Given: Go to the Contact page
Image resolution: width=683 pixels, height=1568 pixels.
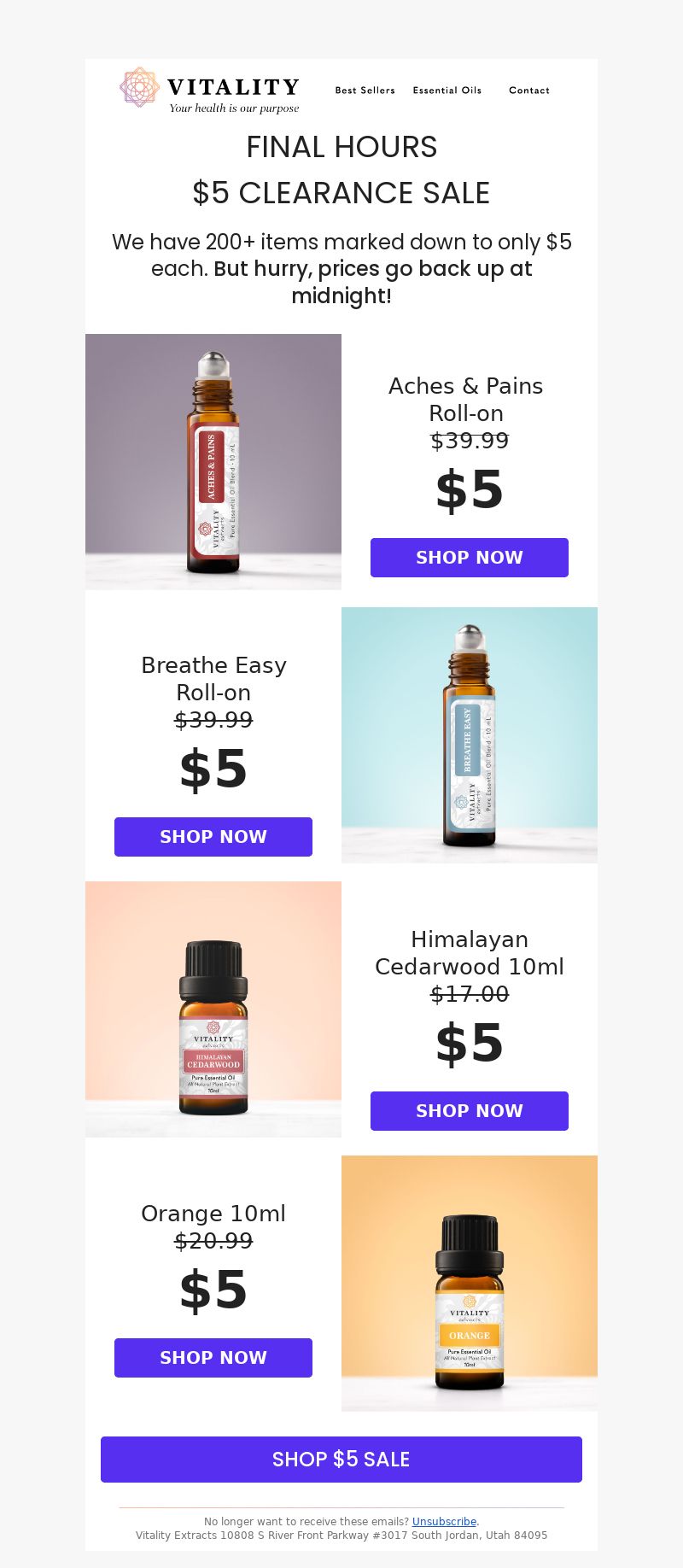Looking at the screenshot, I should 529,91.
